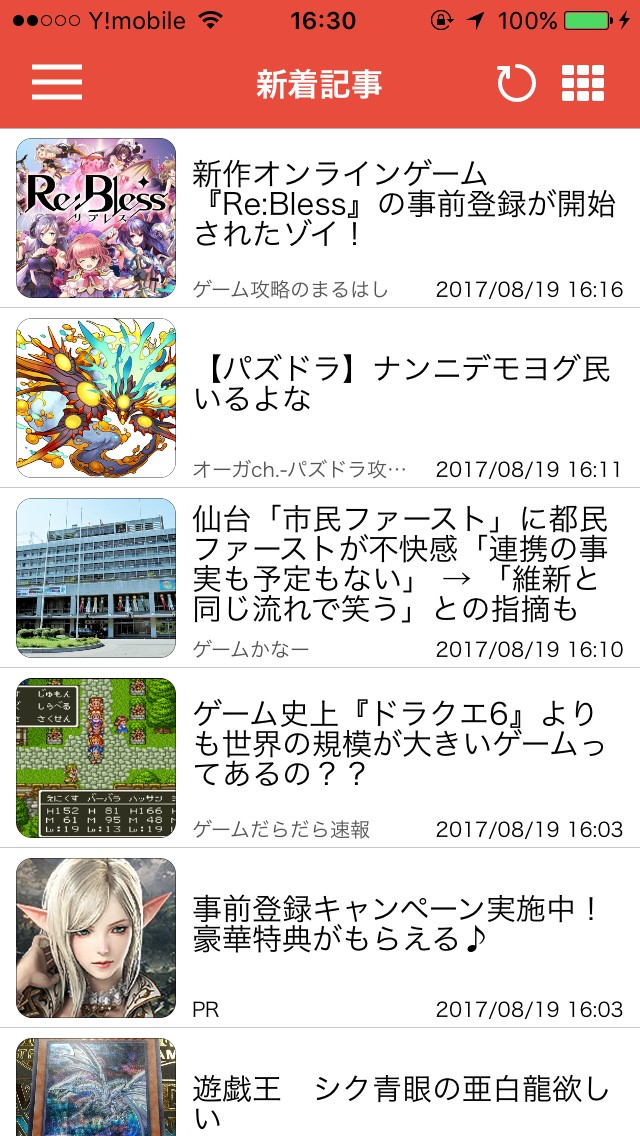Read the パズドラ ナンニデモヨグ民 article
This screenshot has height=1136, width=640.
(400, 384)
